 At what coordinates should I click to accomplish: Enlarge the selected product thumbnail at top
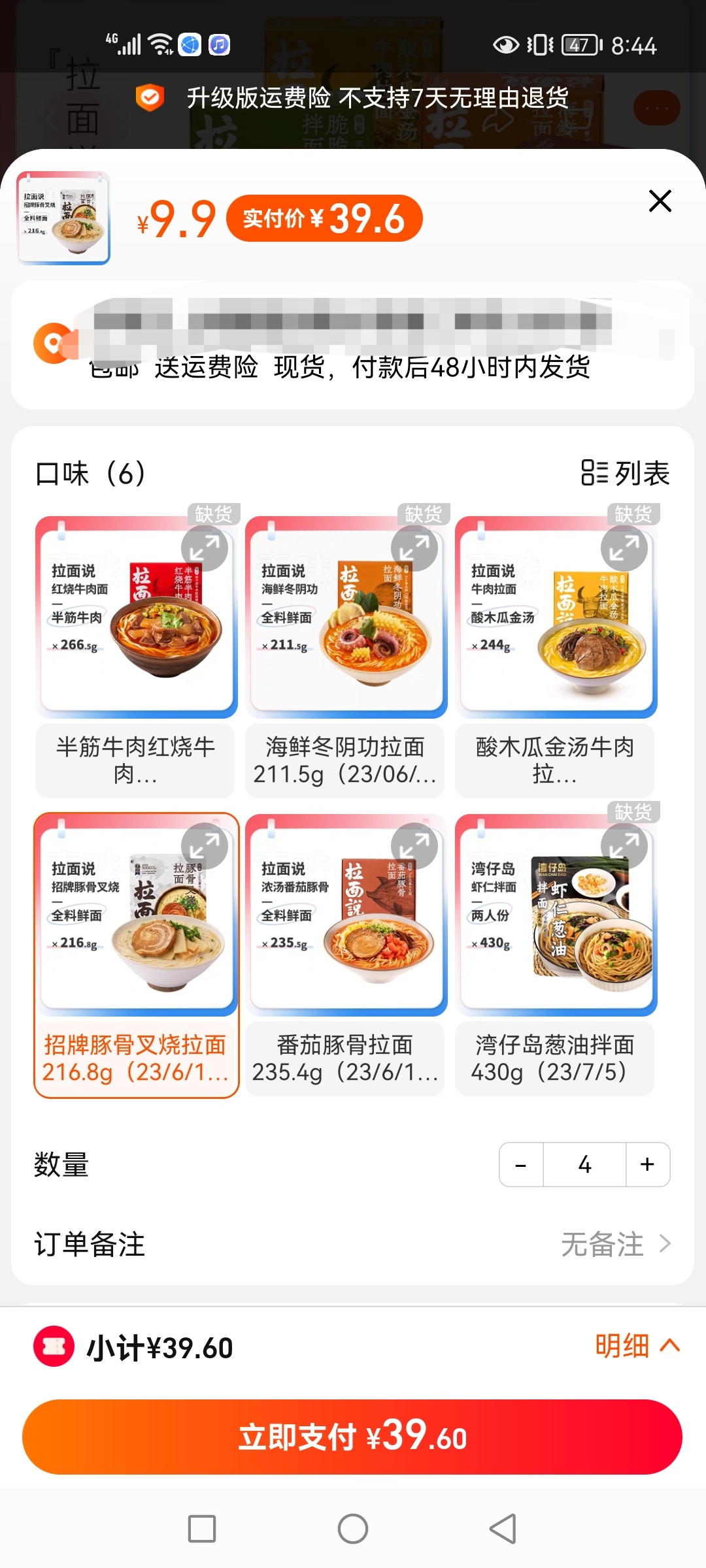(63, 218)
